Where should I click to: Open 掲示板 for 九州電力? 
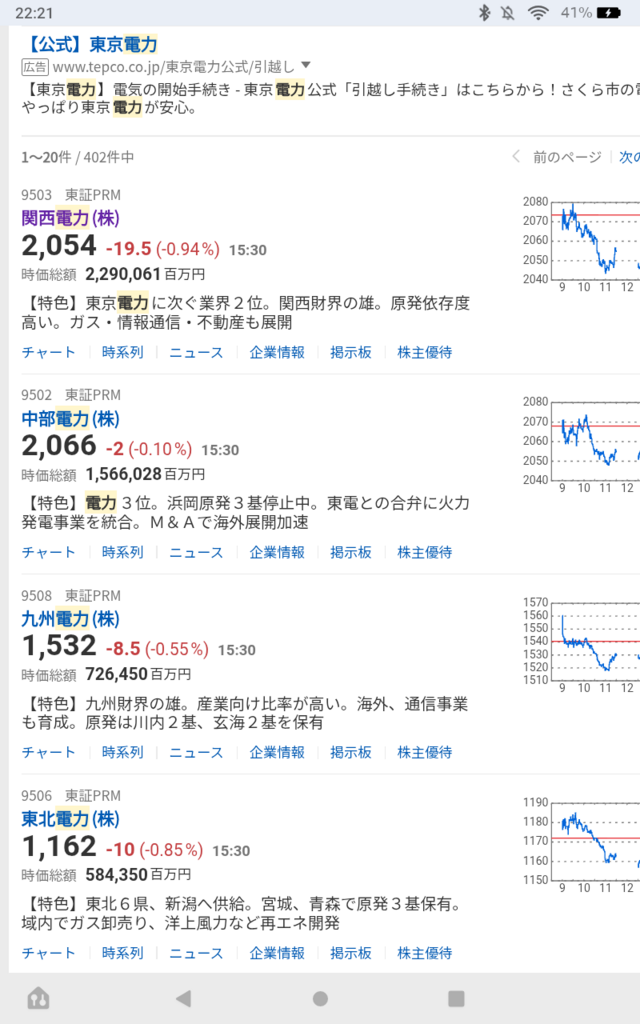[351, 752]
